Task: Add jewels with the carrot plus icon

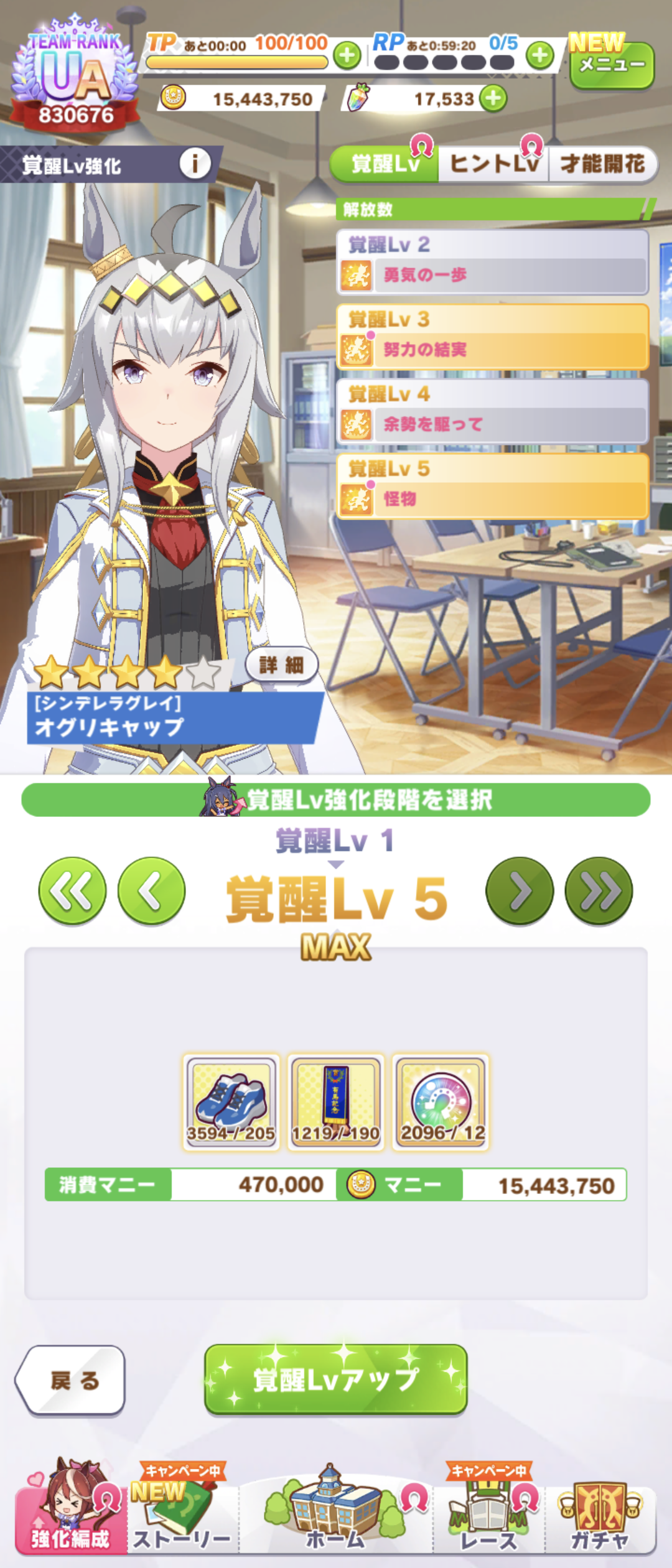Action: (x=493, y=99)
